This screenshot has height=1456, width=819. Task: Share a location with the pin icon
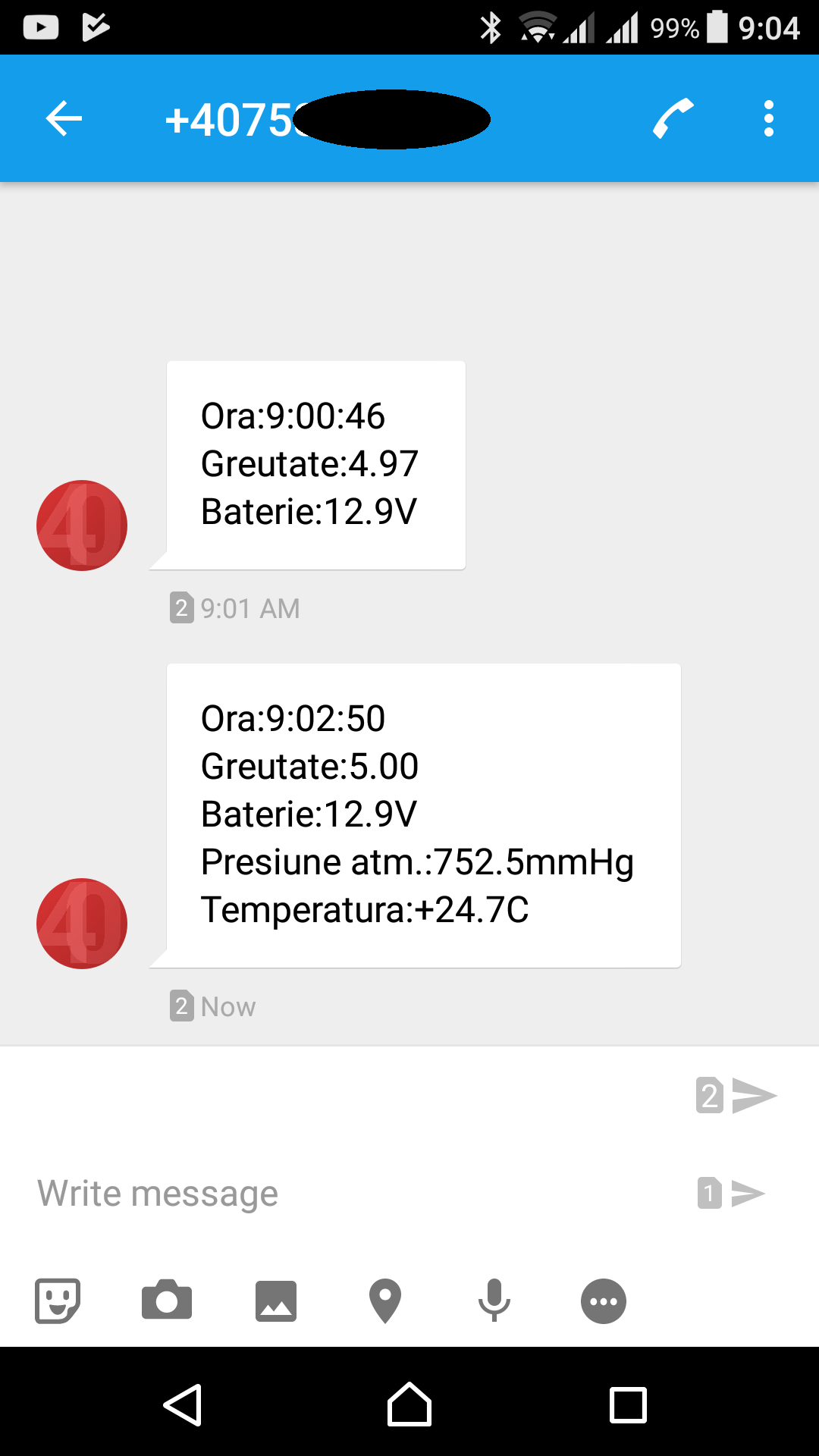pyautogui.click(x=385, y=1301)
